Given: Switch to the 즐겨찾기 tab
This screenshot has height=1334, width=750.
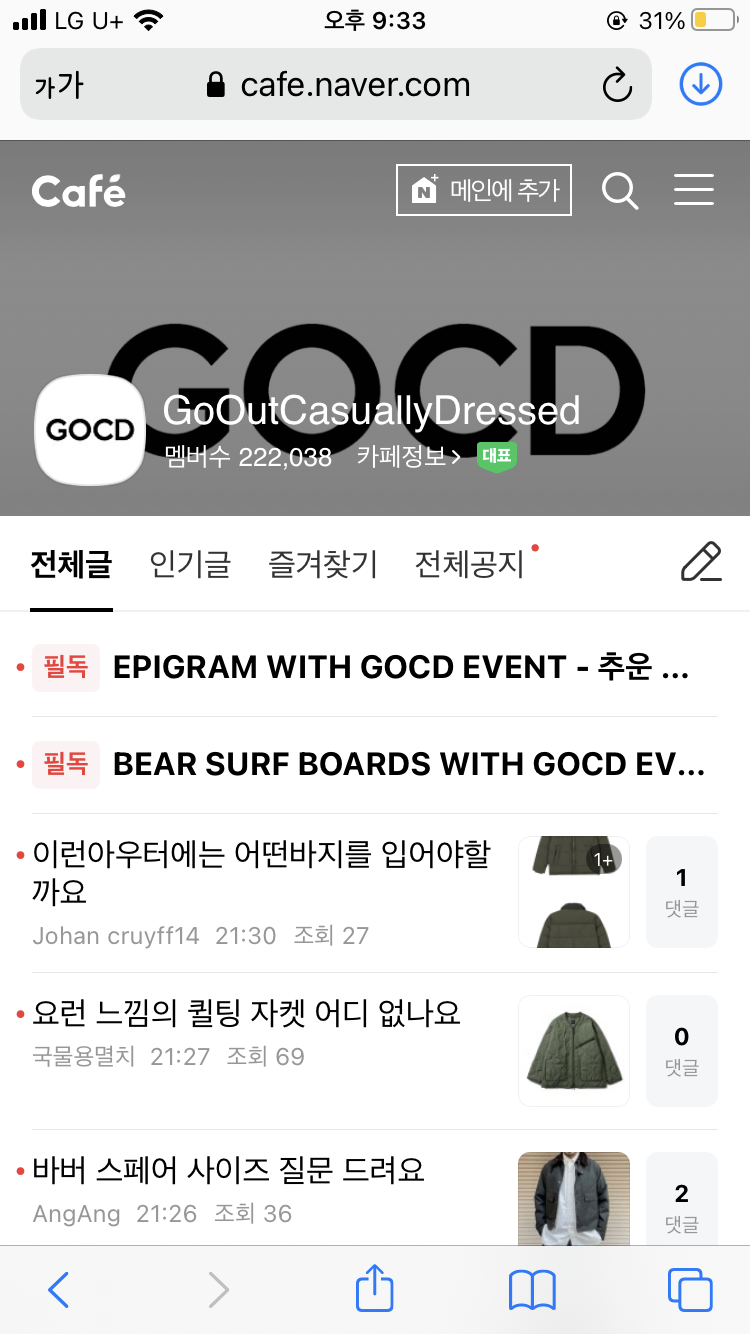Looking at the screenshot, I should coord(323,565).
